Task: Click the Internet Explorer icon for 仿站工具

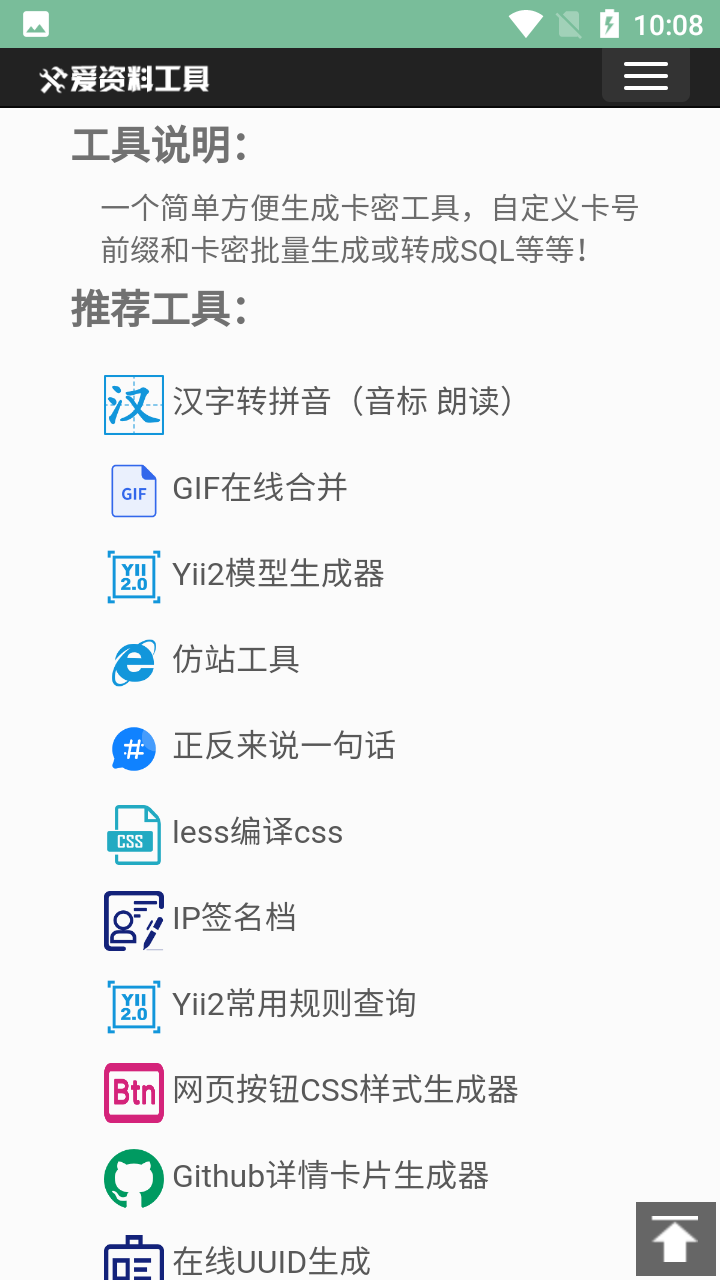Action: [133, 662]
